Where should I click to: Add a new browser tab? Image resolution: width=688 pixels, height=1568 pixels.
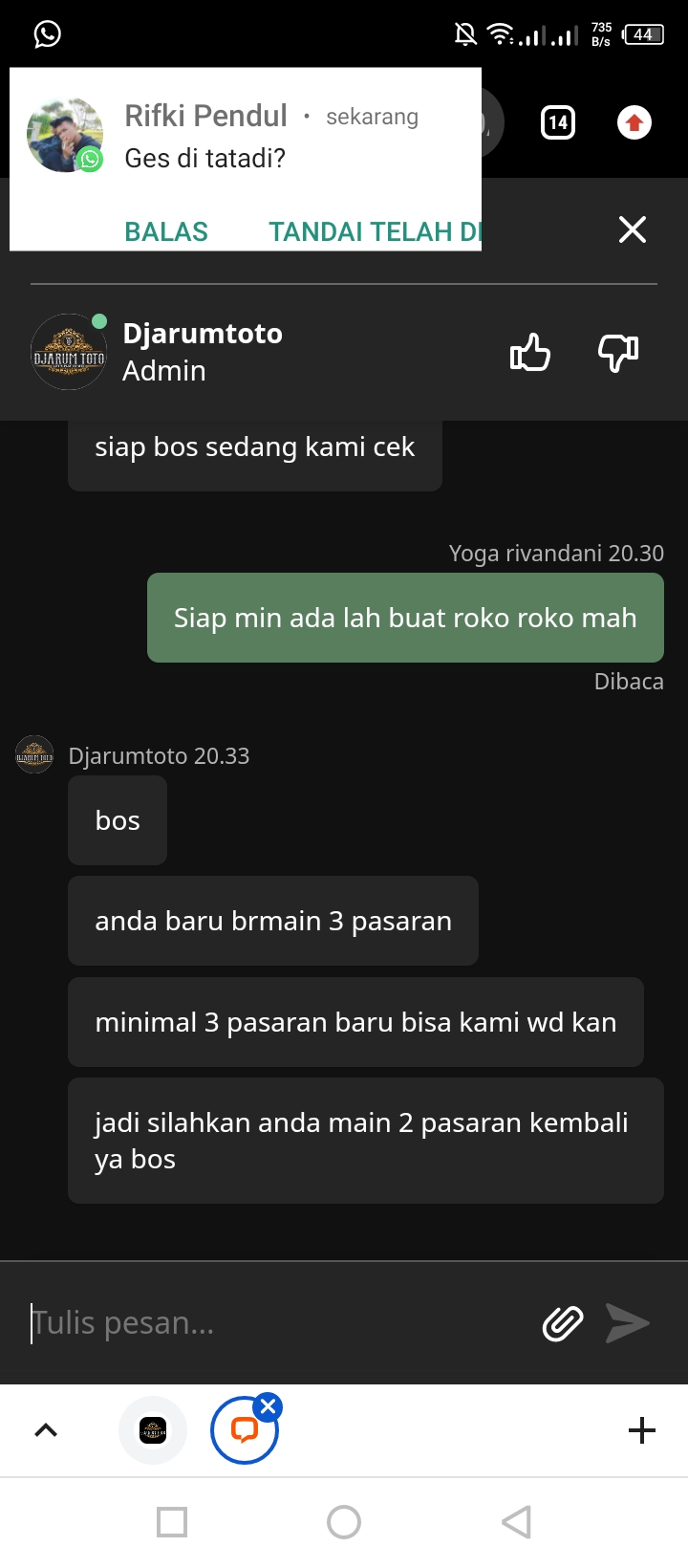point(642,1430)
